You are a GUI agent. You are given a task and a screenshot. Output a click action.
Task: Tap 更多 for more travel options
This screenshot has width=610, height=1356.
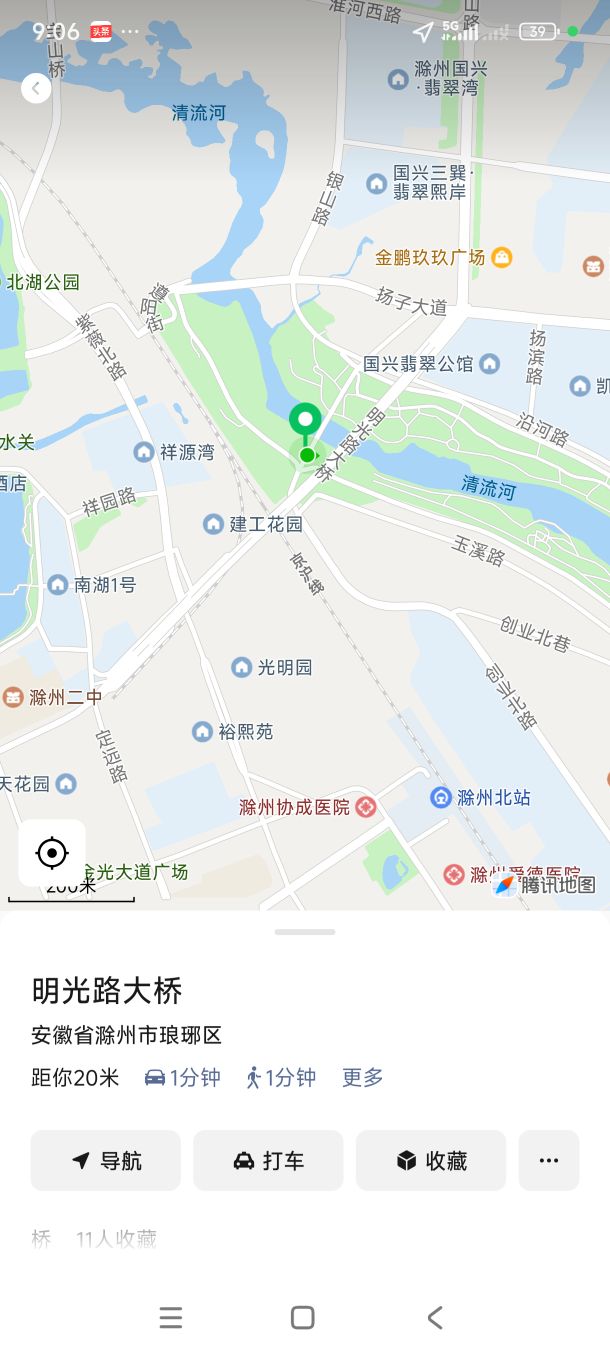[x=363, y=1077]
